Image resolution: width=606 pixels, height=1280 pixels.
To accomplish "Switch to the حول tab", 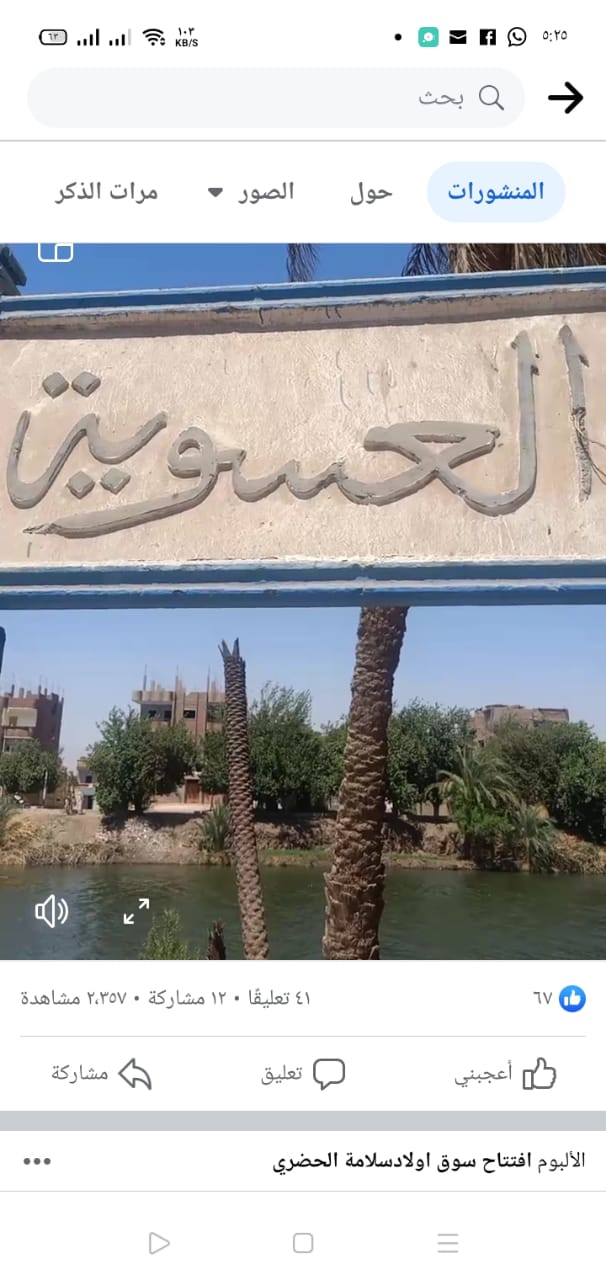I will point(371,192).
